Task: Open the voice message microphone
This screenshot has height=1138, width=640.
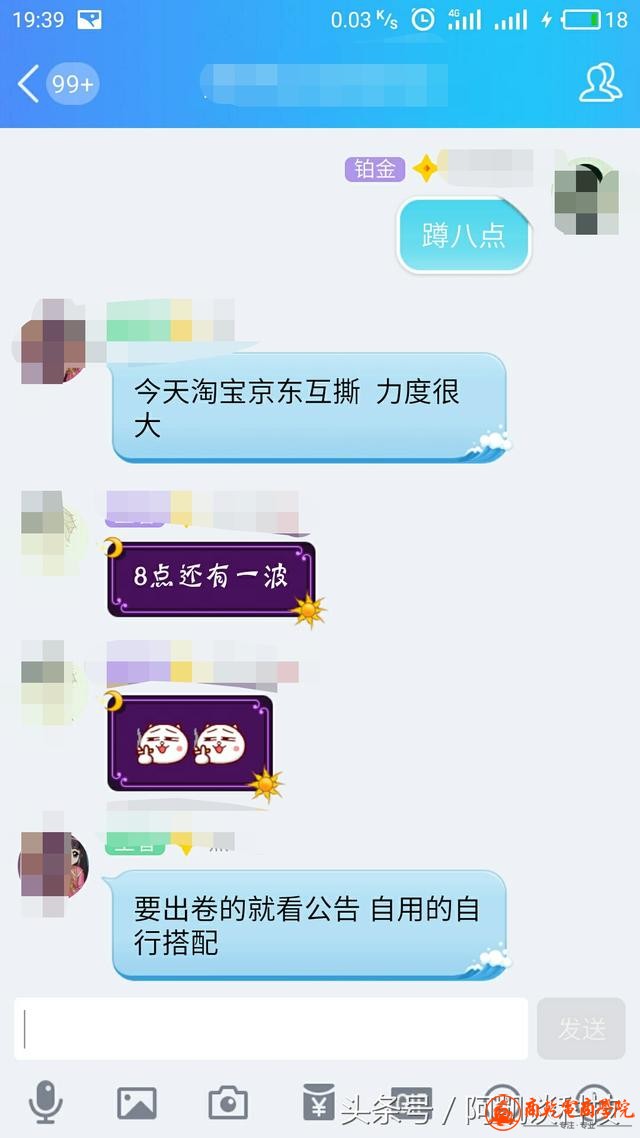Action: [45, 1103]
